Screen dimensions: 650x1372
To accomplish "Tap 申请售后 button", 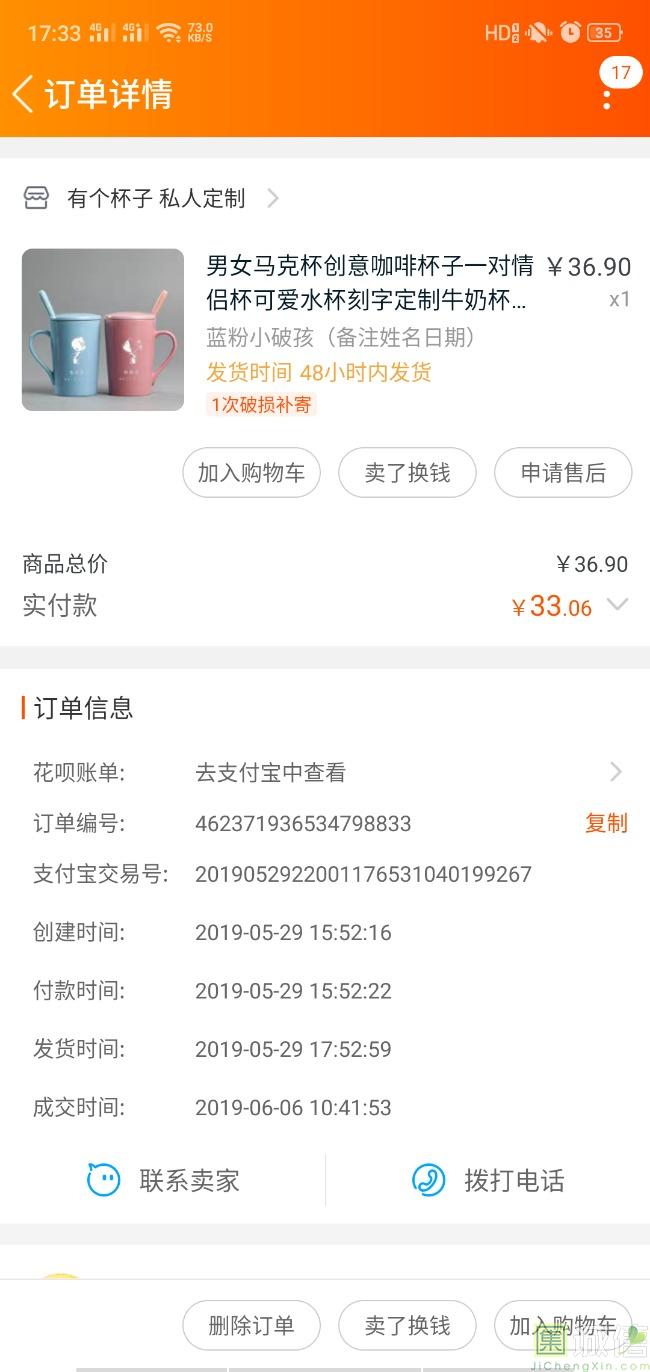I will pyautogui.click(x=563, y=472).
